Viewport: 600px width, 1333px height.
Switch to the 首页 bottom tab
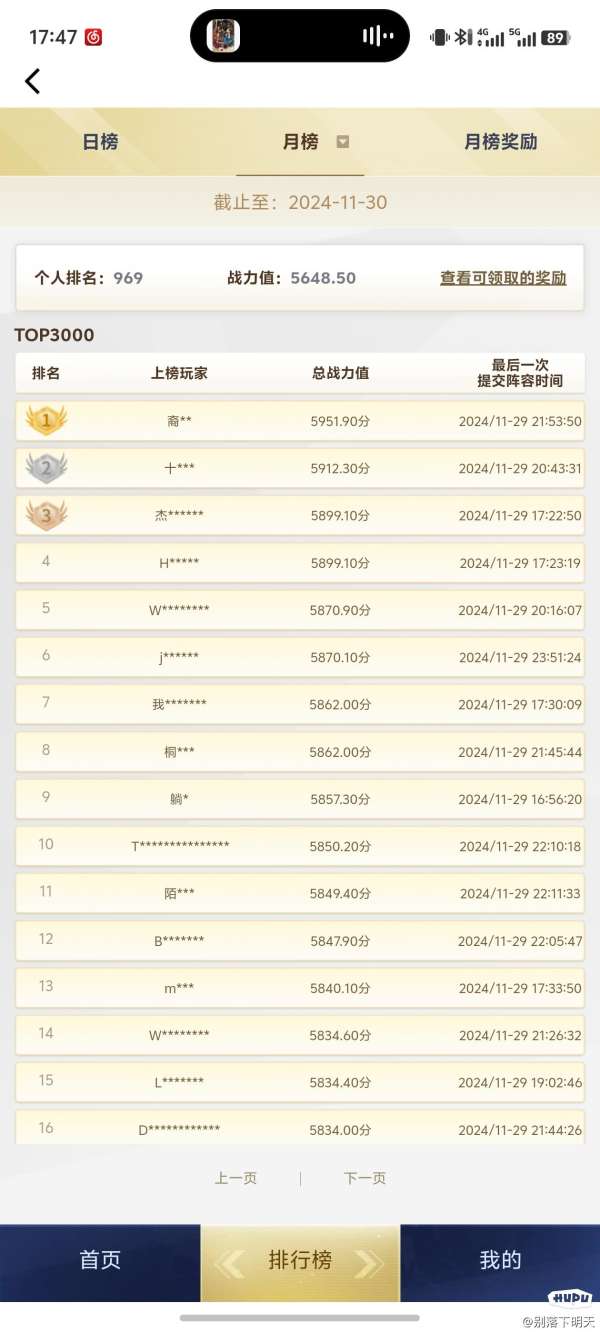[x=100, y=1260]
